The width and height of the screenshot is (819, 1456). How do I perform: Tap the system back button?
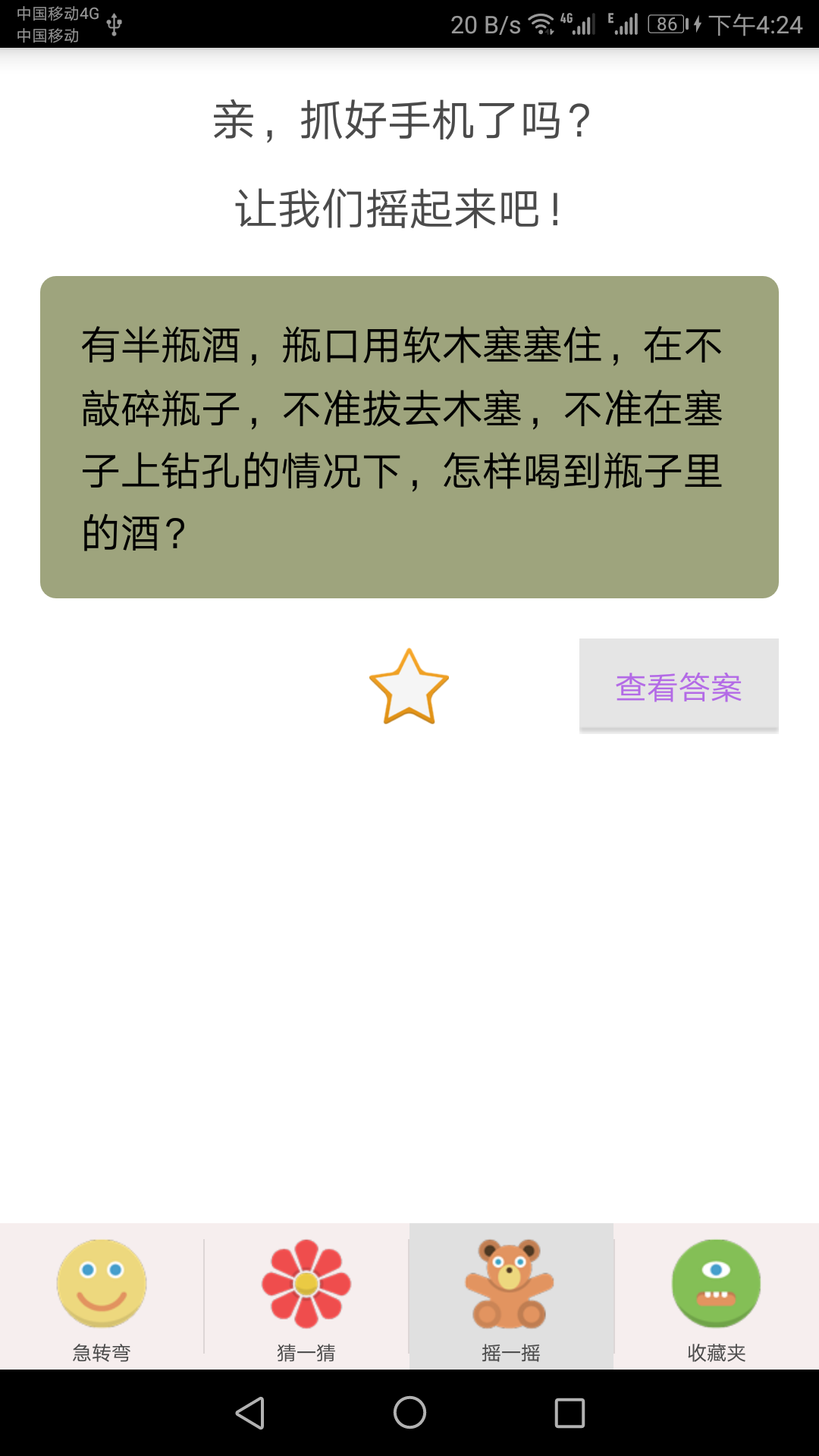(250, 1413)
